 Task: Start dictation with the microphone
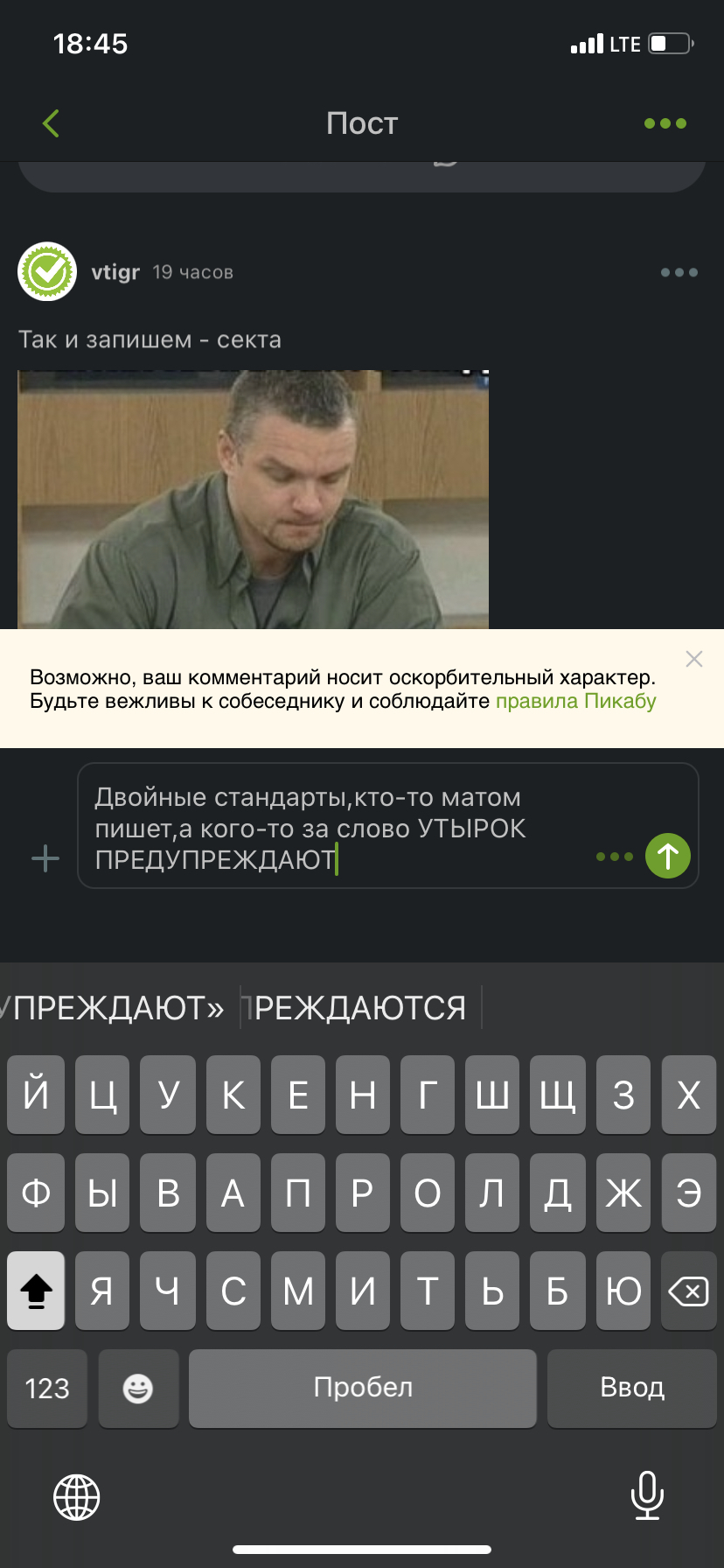tap(647, 1494)
